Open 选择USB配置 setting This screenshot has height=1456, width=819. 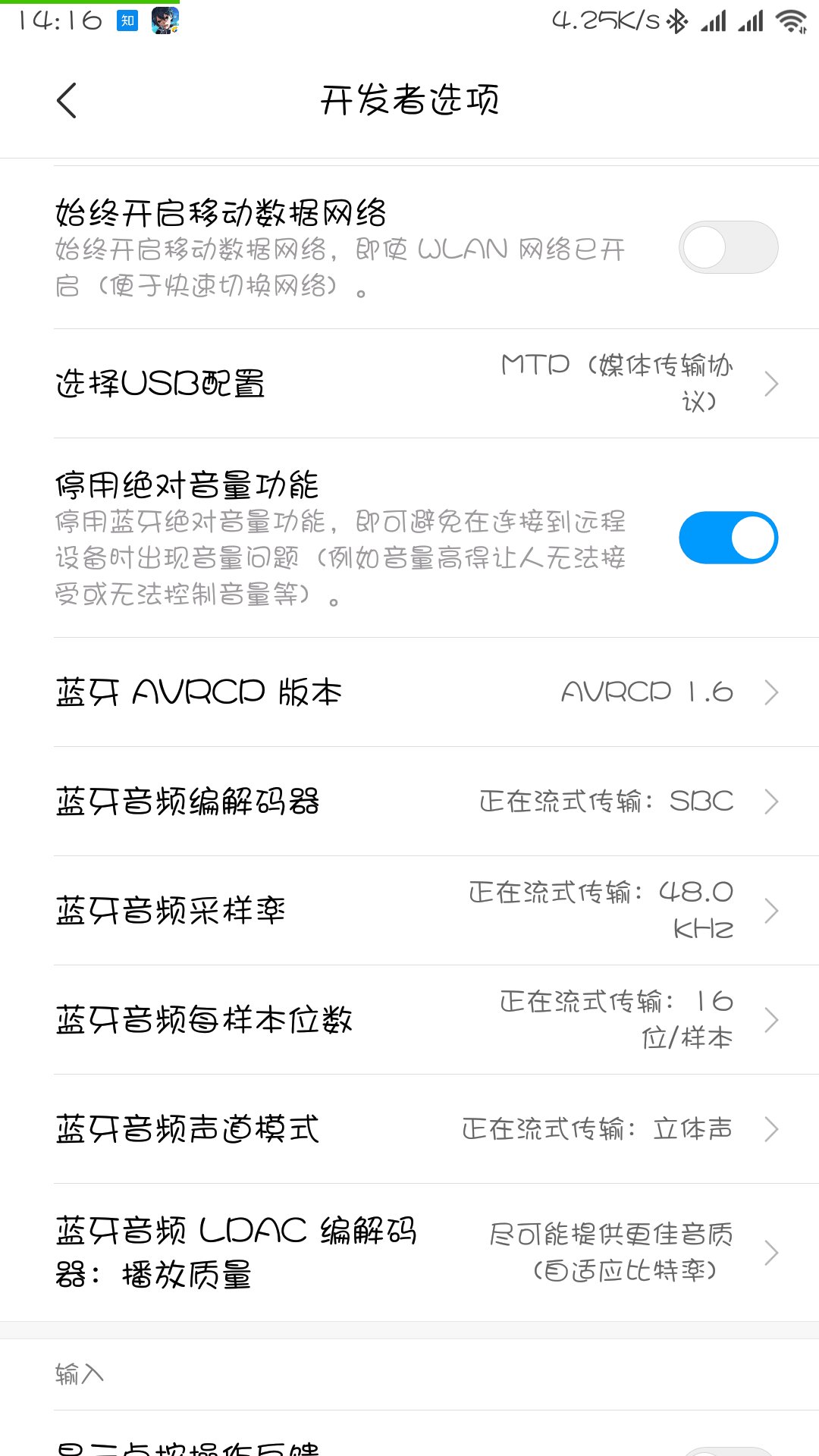[409, 384]
